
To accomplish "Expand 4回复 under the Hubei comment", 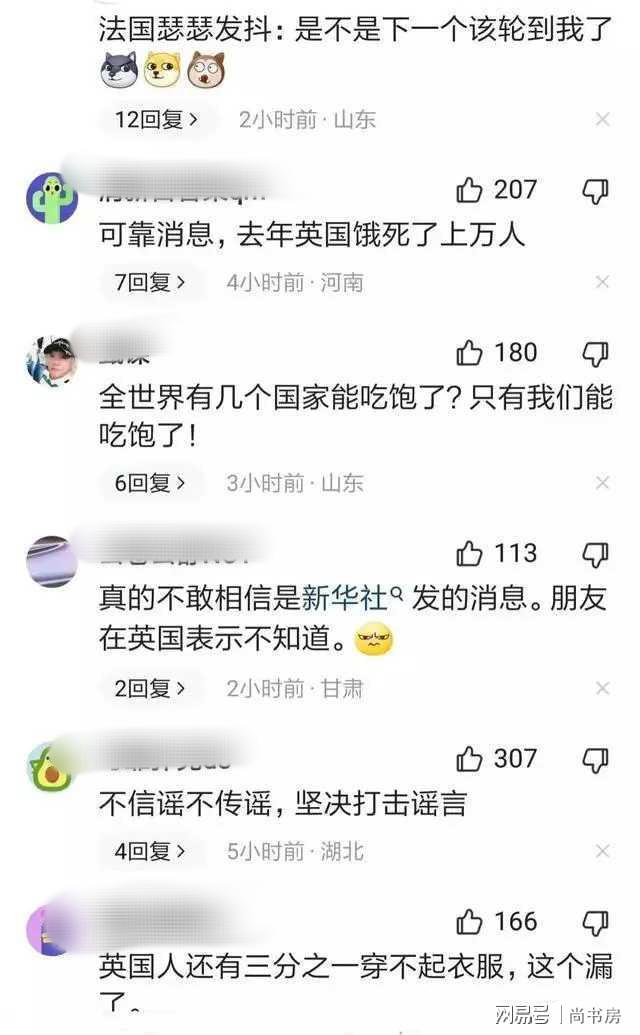I will tap(151, 852).
